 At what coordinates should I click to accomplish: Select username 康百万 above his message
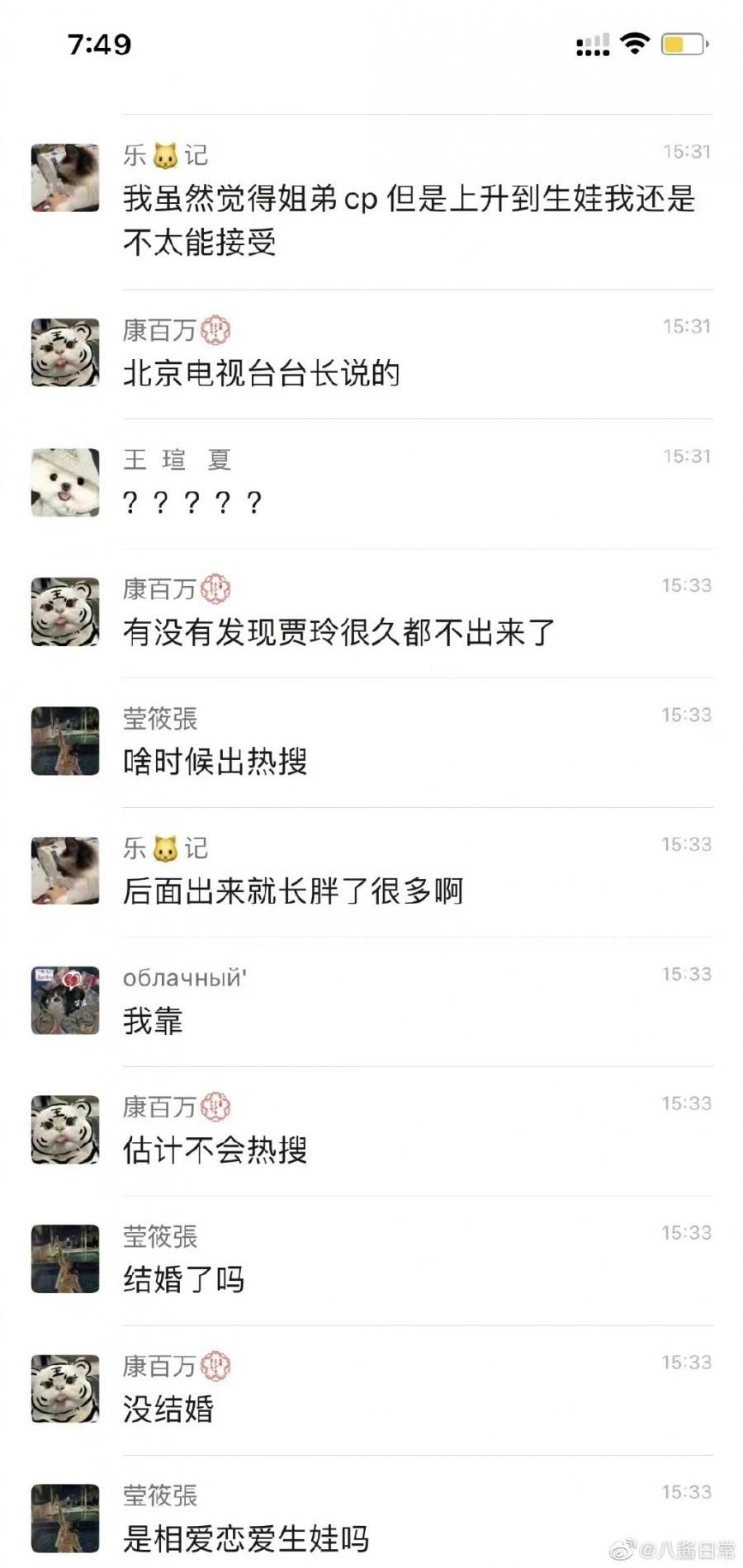point(161,329)
